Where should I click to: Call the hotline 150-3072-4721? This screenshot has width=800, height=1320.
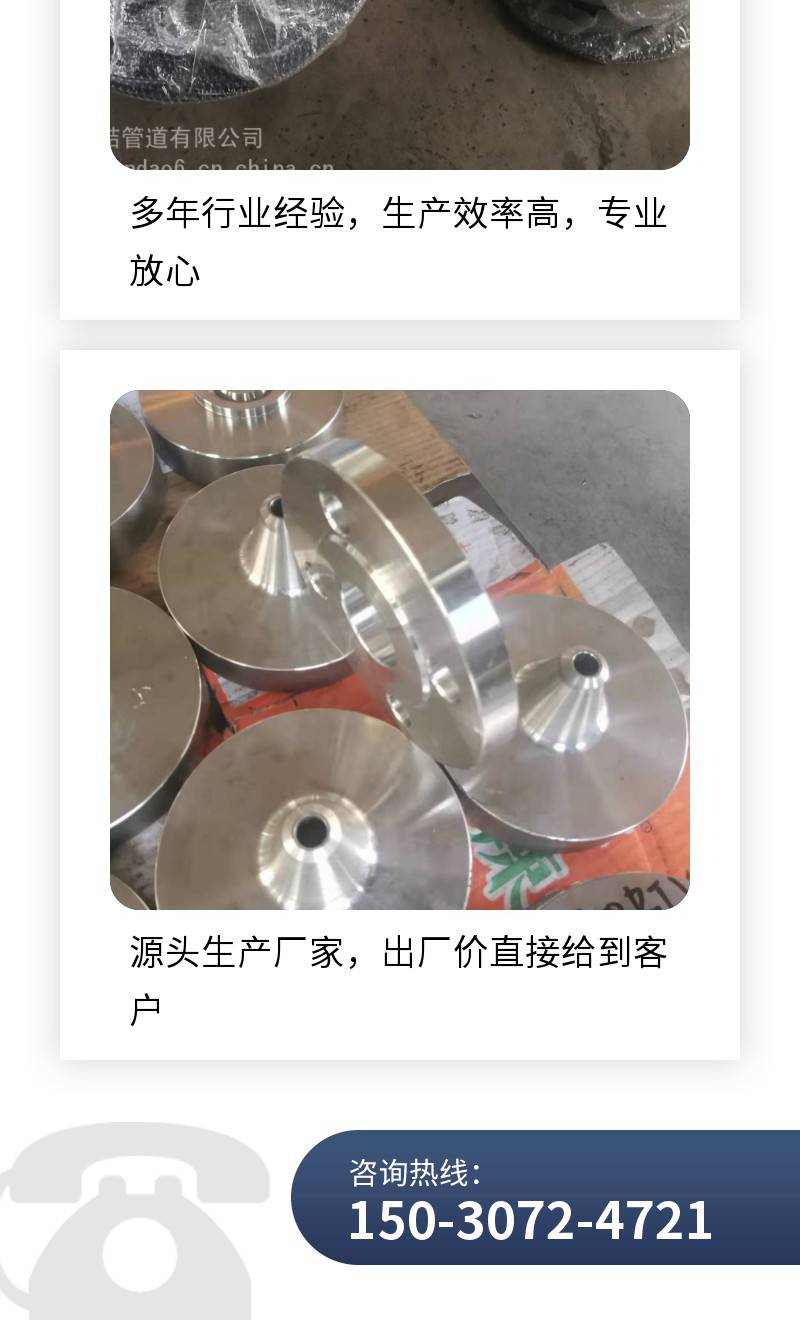[530, 1220]
